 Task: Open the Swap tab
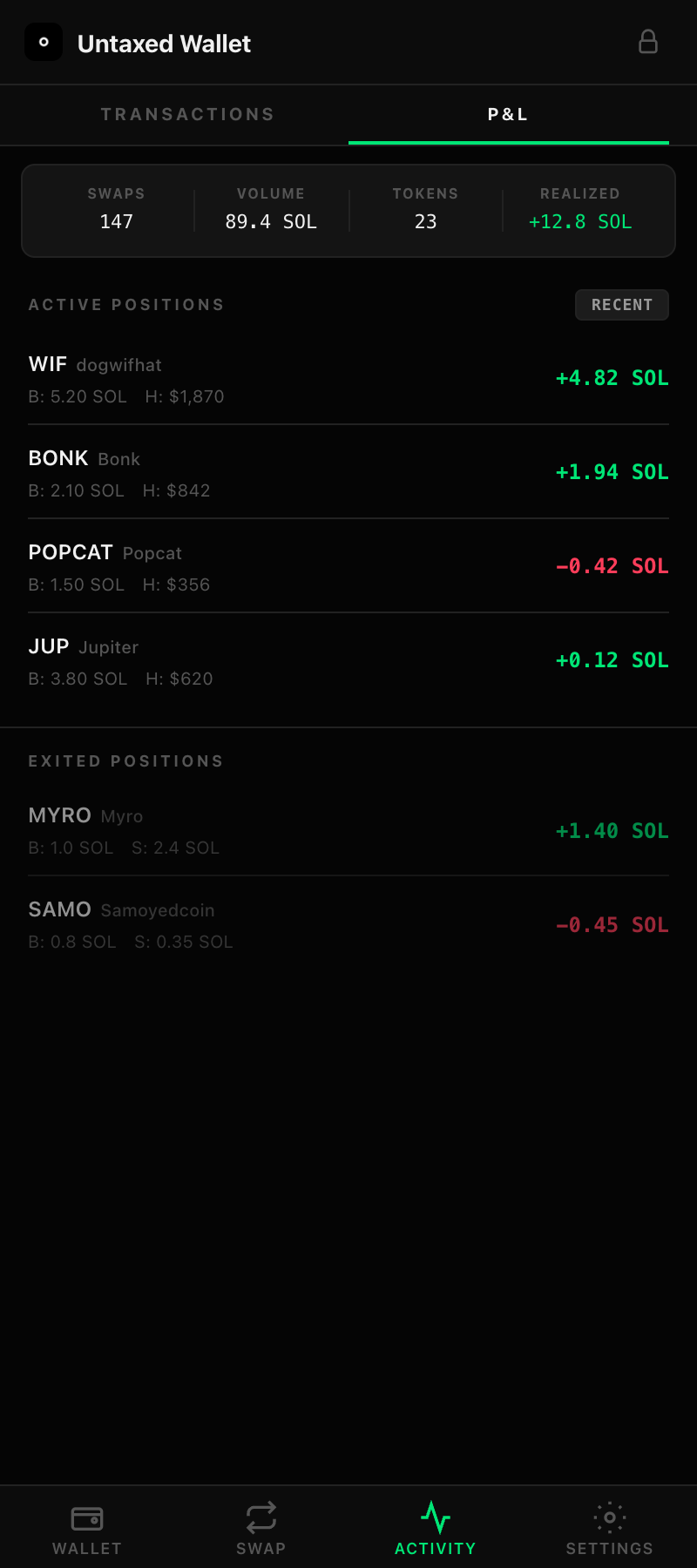tap(261, 1528)
